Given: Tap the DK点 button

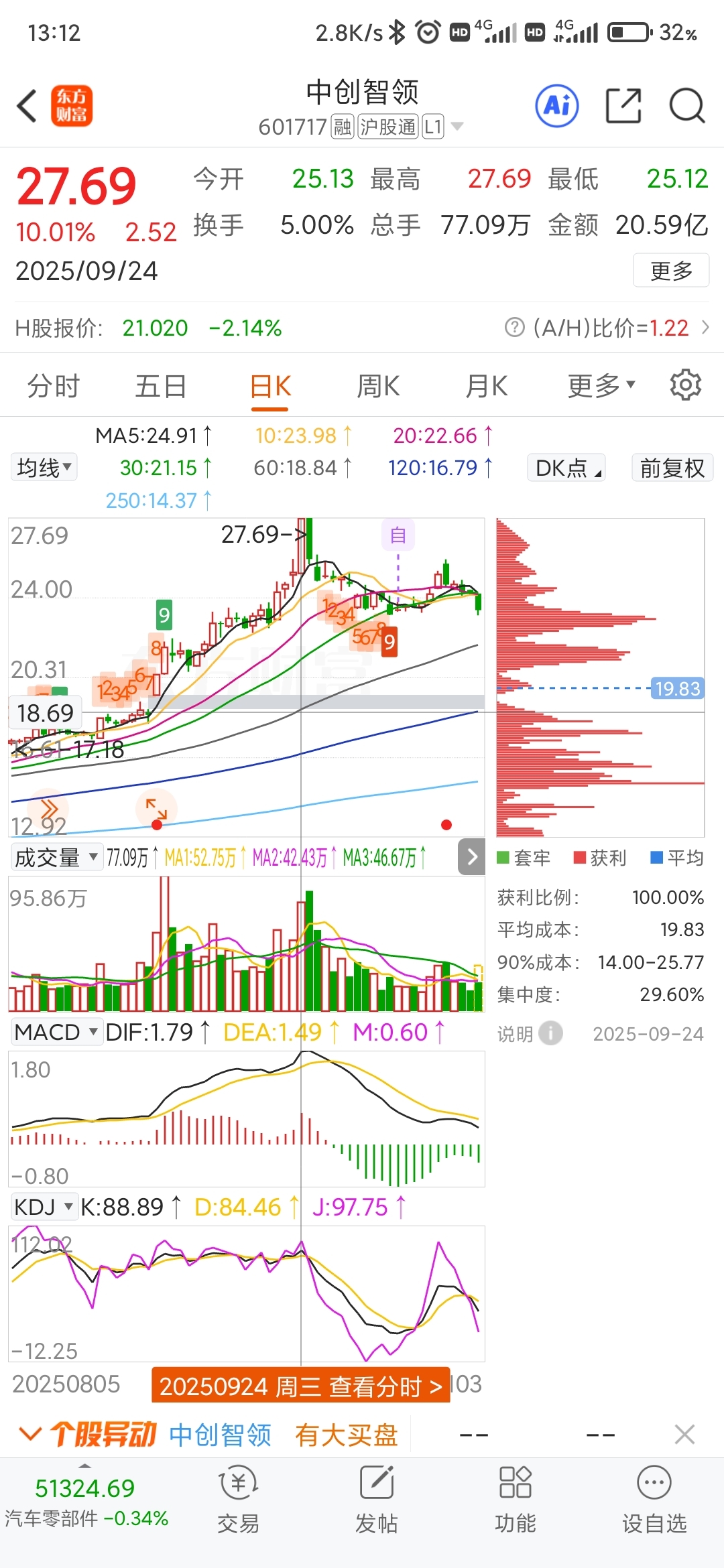Looking at the screenshot, I should tap(566, 468).
